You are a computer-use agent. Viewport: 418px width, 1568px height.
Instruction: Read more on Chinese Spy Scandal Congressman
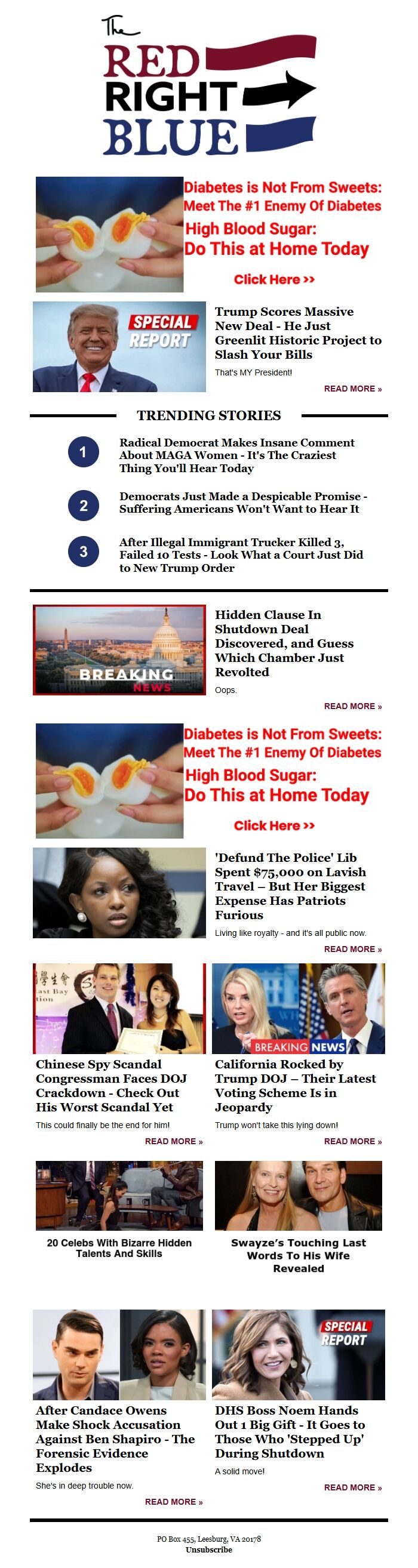point(173,1141)
